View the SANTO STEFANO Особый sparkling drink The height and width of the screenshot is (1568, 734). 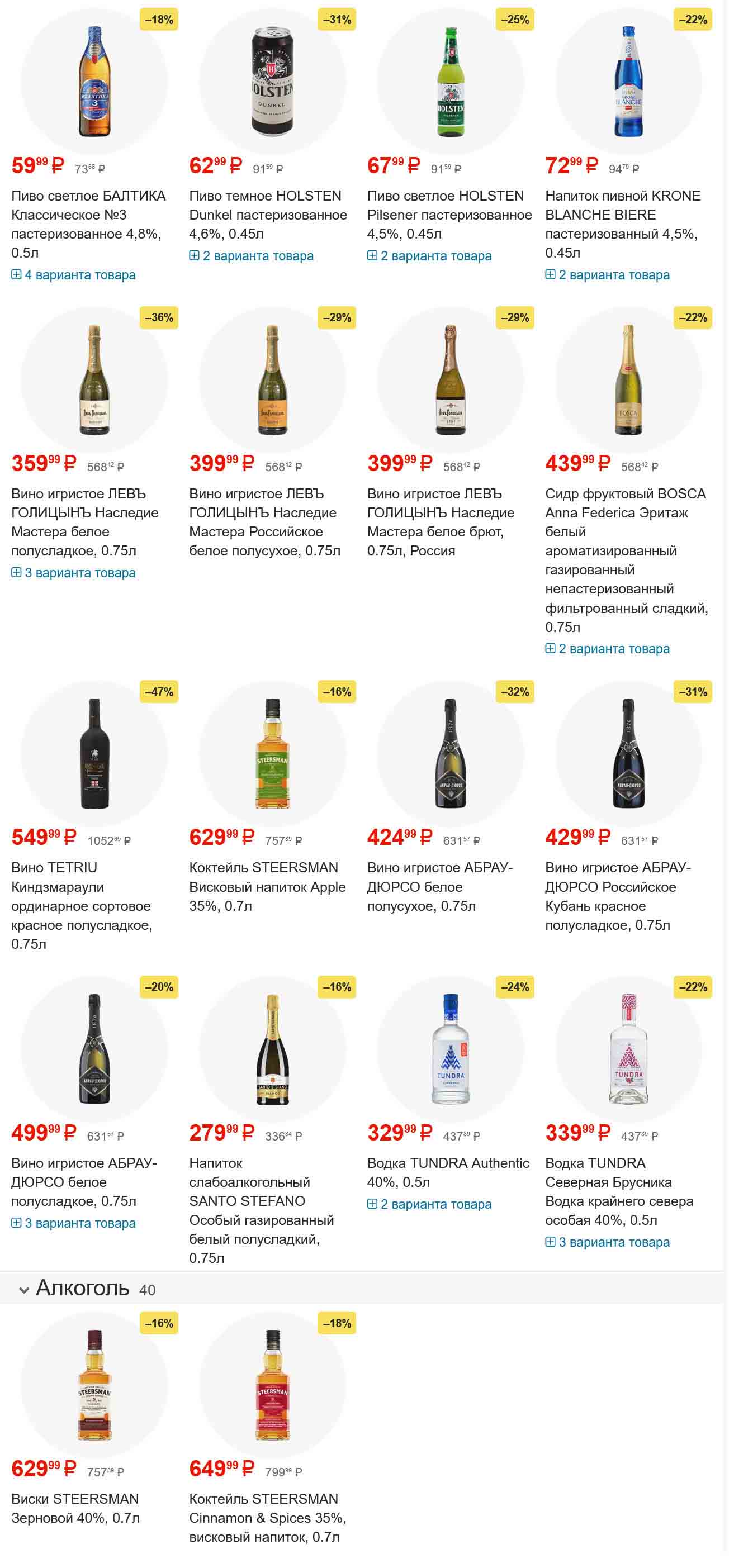tap(261, 1210)
